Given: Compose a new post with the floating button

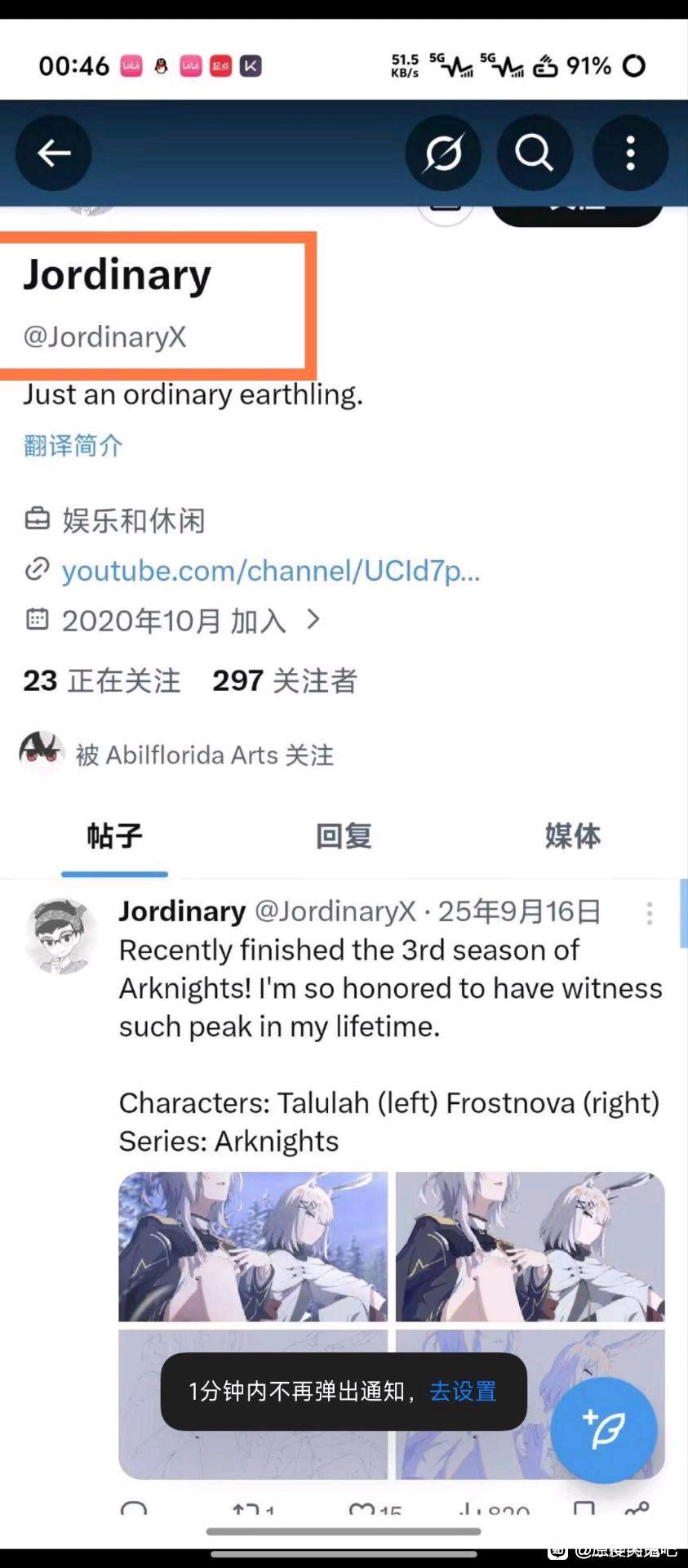Looking at the screenshot, I should [603, 1429].
